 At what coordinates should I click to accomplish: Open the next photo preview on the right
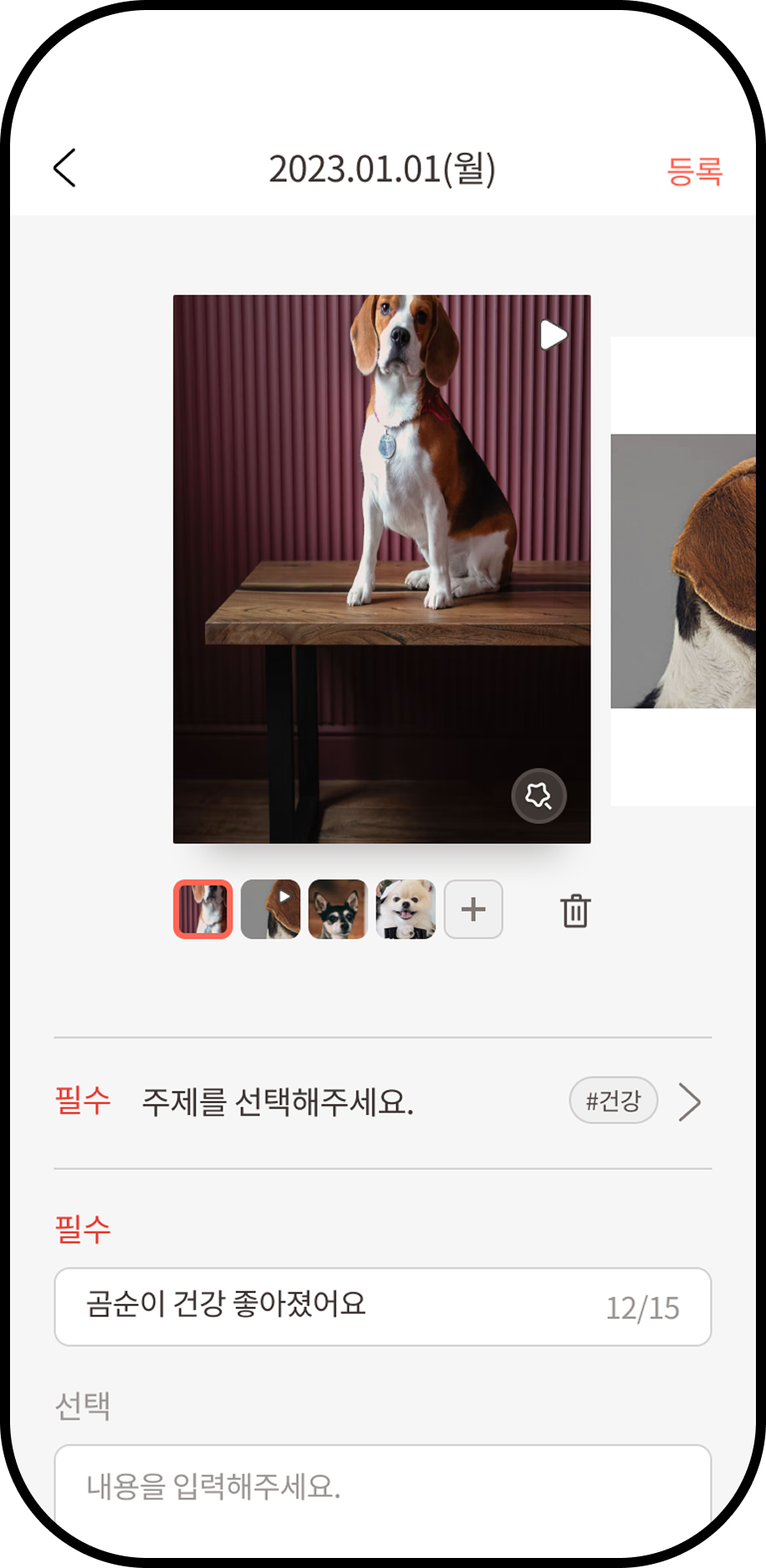683,571
